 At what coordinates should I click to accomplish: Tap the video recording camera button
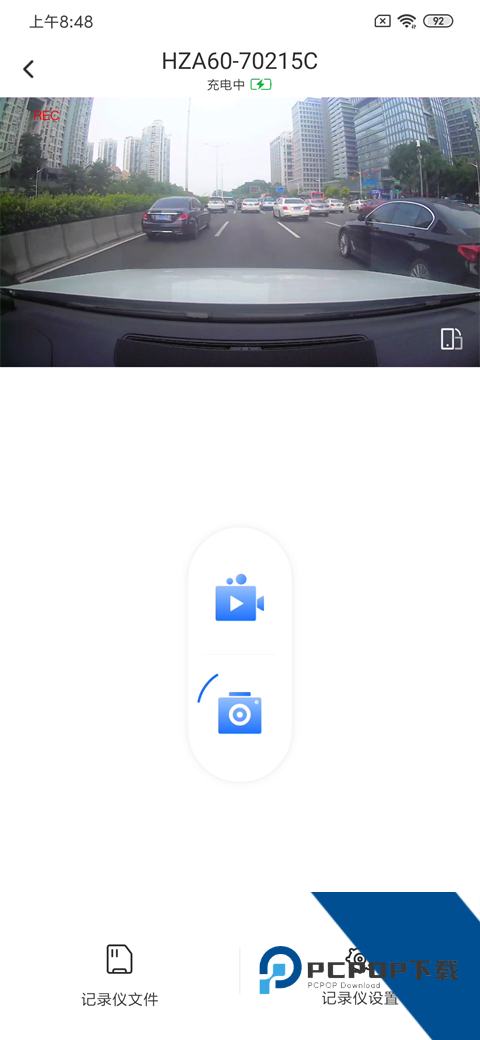[x=239, y=598]
